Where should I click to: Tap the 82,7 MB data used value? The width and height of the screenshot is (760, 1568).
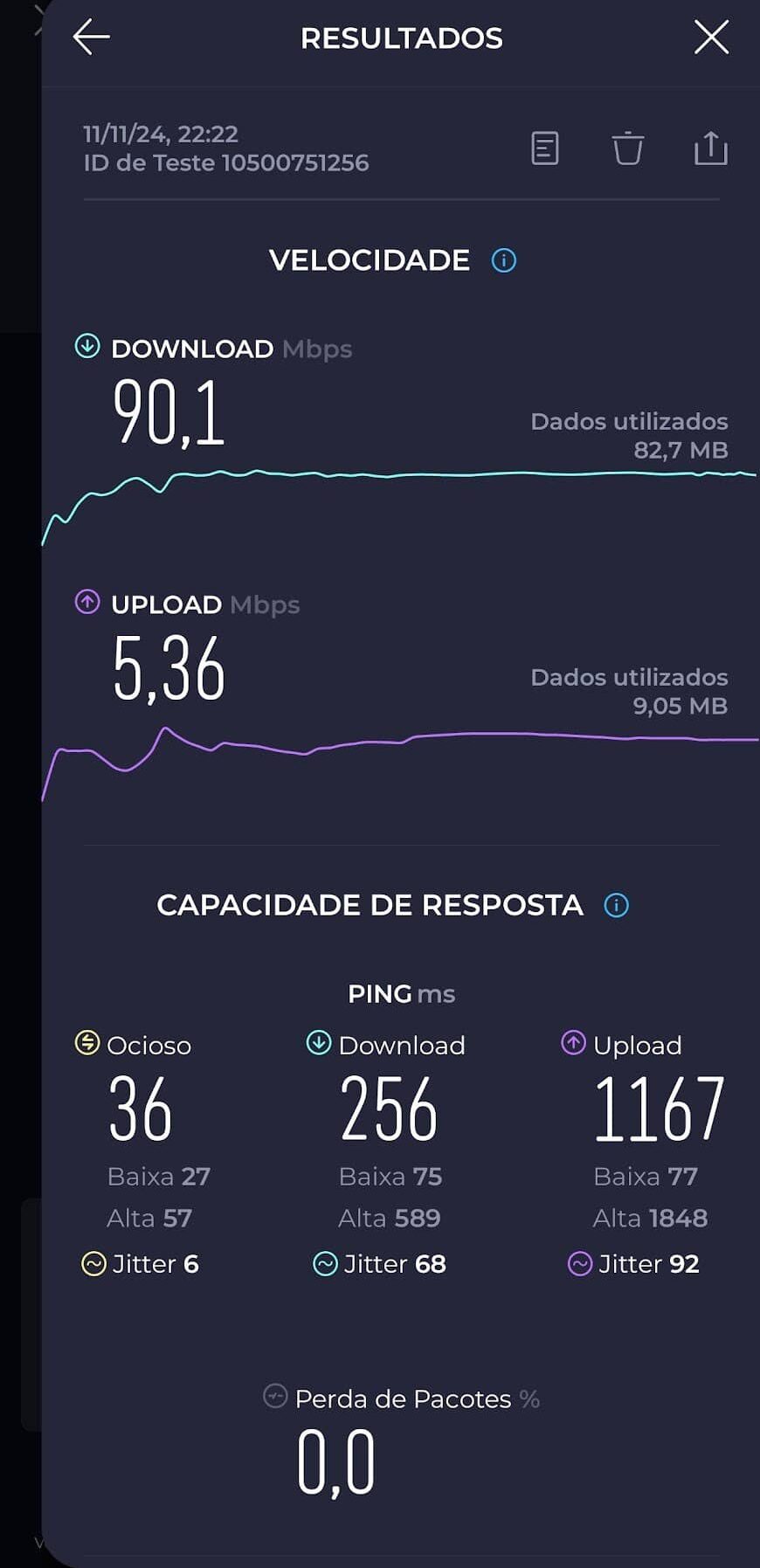tap(680, 451)
